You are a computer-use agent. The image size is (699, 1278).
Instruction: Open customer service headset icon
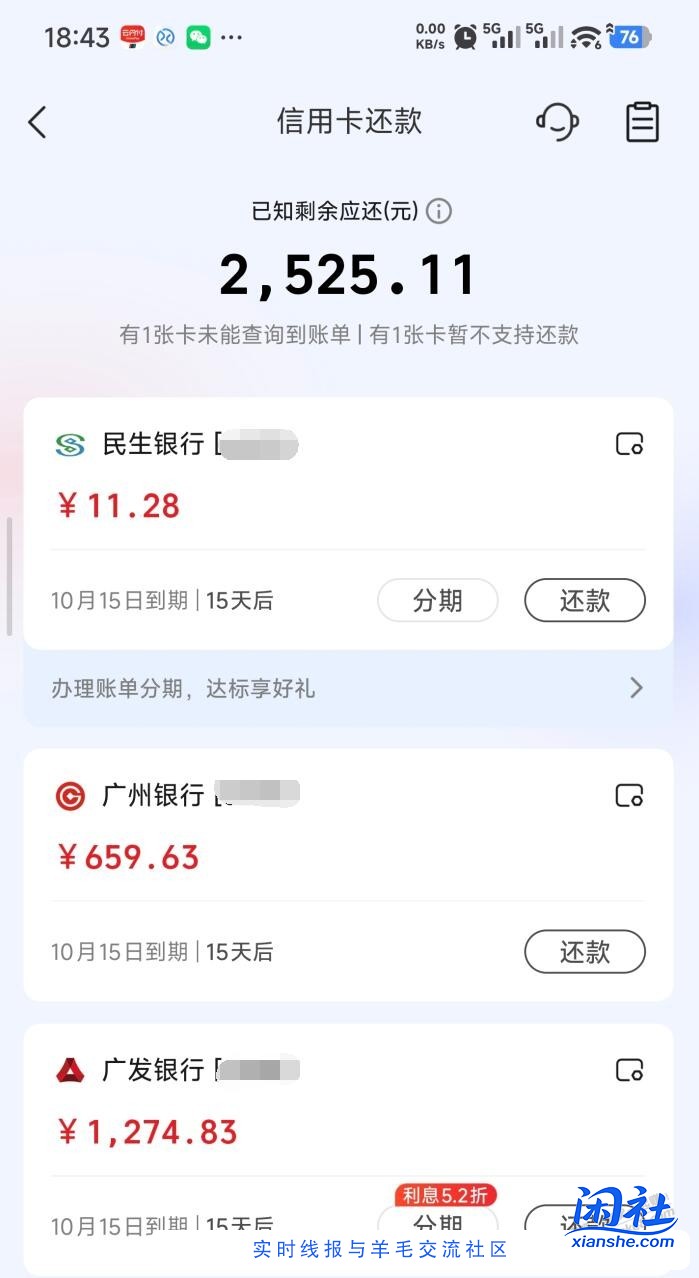pyautogui.click(x=557, y=122)
